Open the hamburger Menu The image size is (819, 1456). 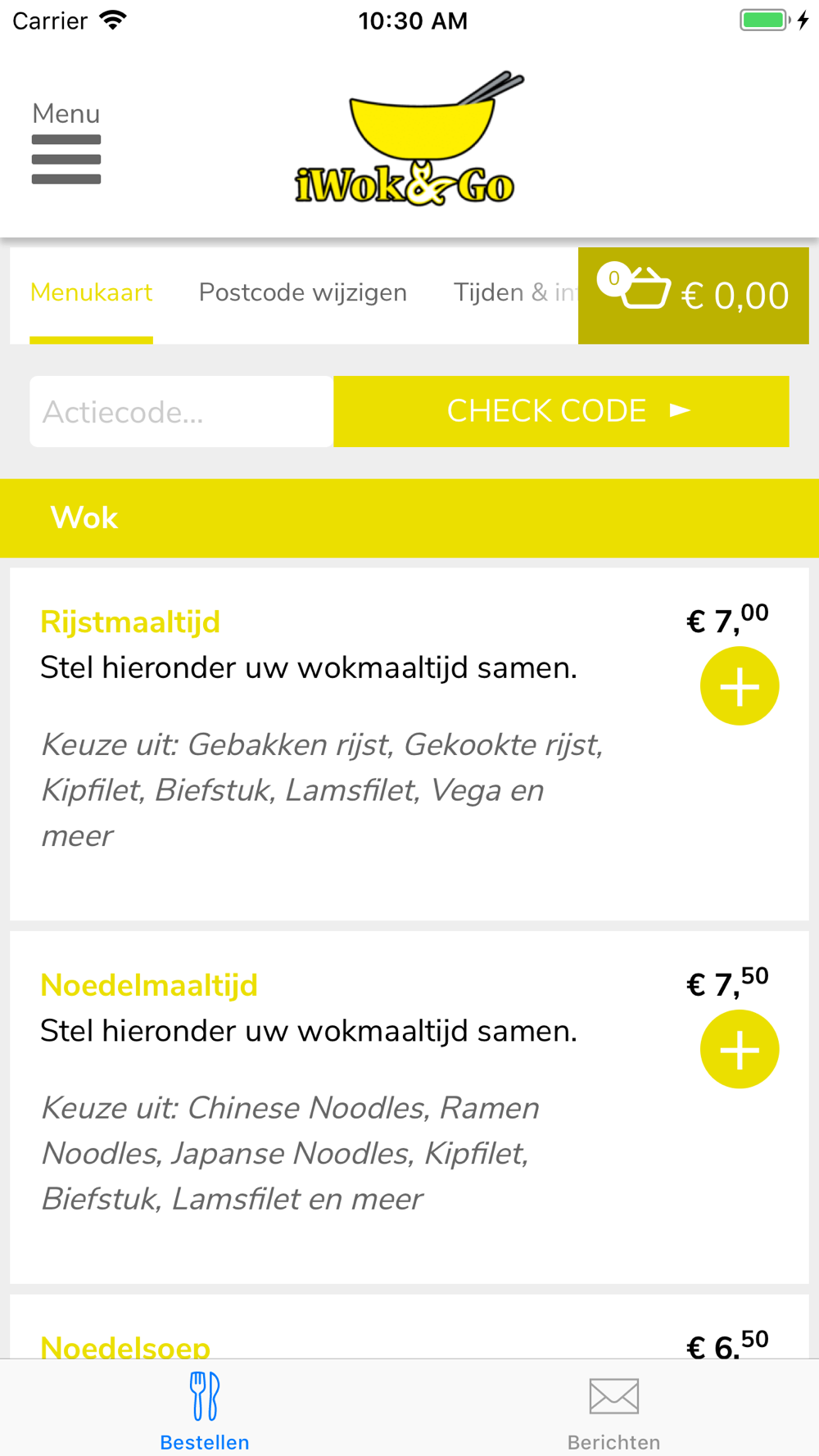[66, 144]
